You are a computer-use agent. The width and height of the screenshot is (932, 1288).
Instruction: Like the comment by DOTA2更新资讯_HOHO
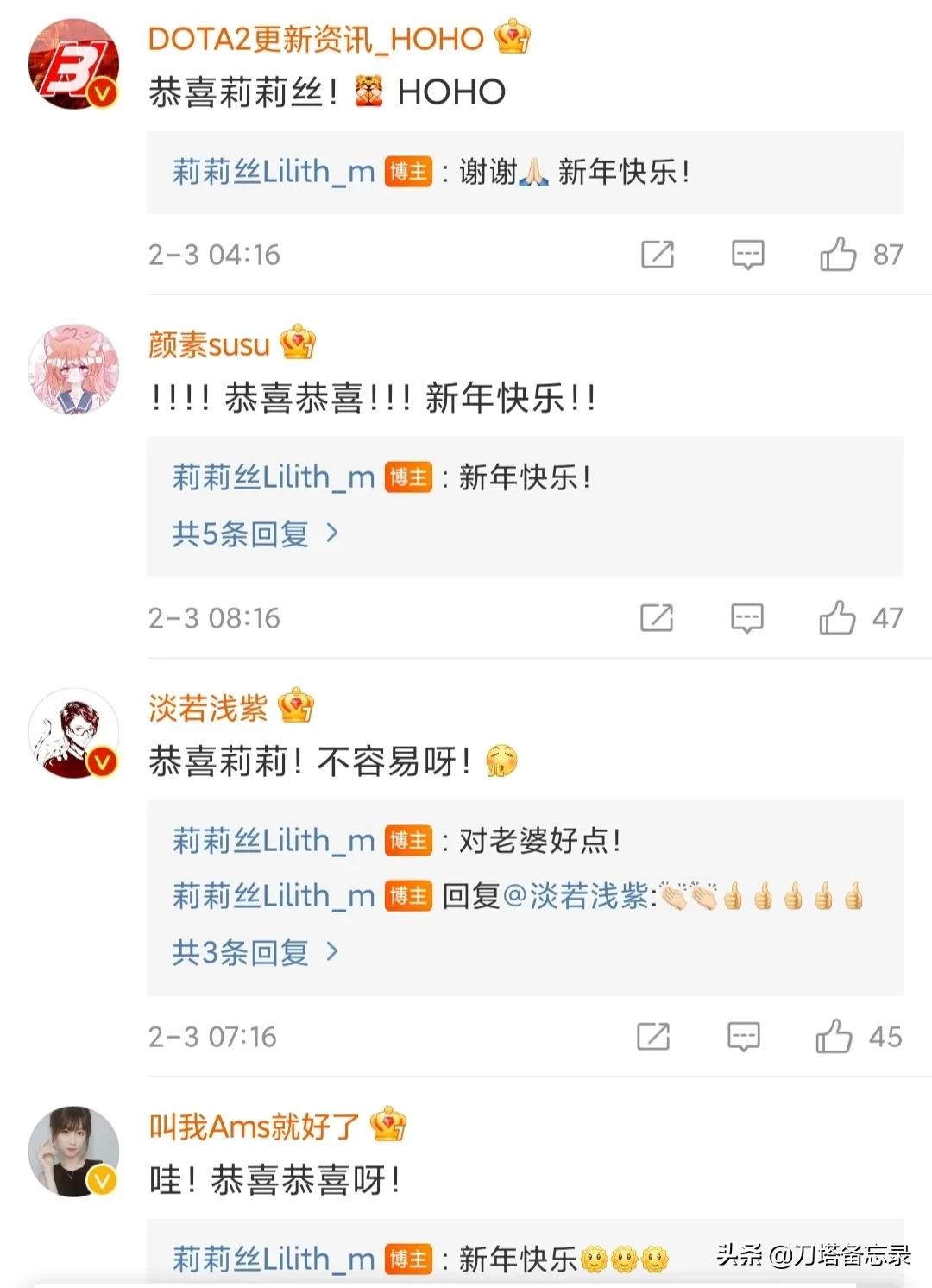pos(838,255)
